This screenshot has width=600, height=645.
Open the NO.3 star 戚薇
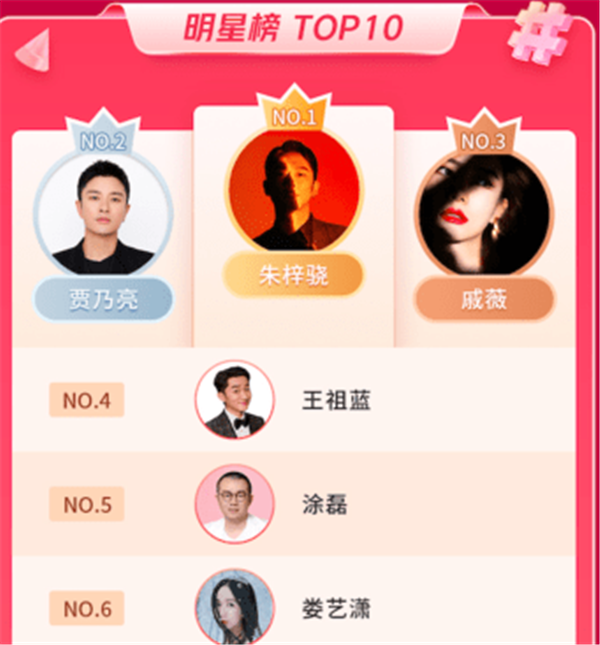484,218
